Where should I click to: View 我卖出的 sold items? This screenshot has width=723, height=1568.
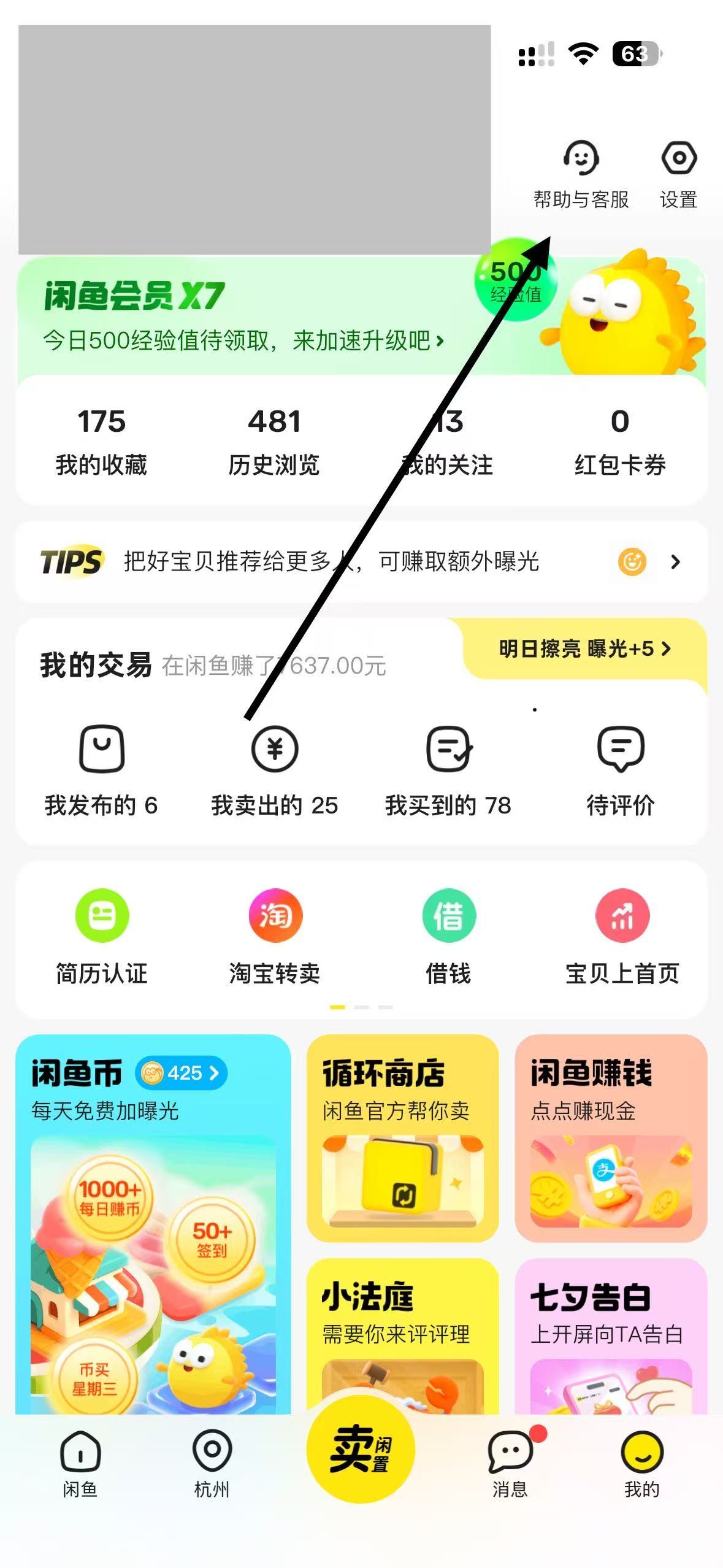(x=274, y=770)
